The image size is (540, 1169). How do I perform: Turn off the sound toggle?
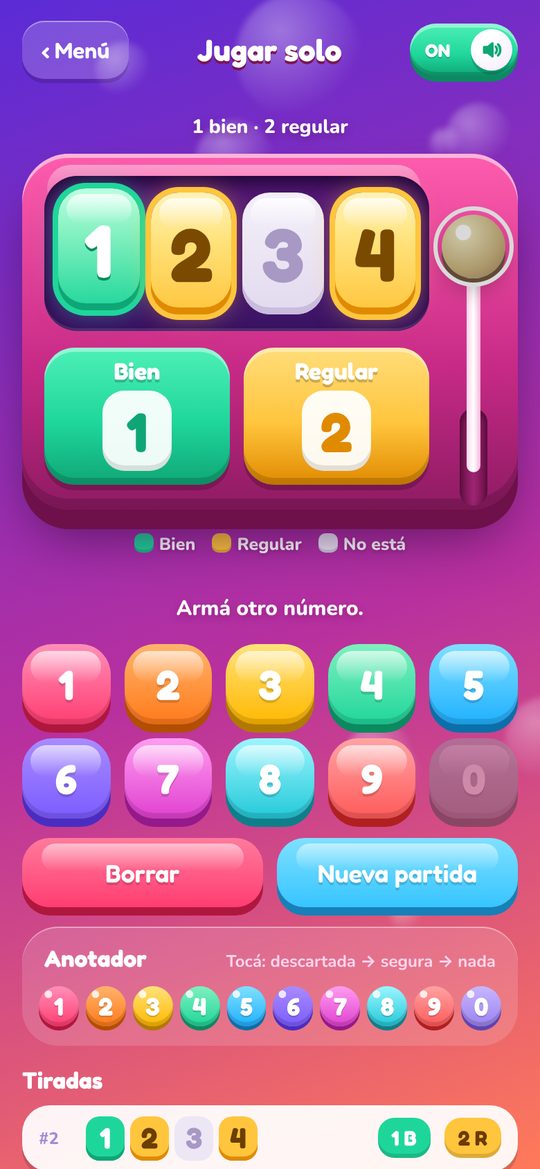click(463, 51)
